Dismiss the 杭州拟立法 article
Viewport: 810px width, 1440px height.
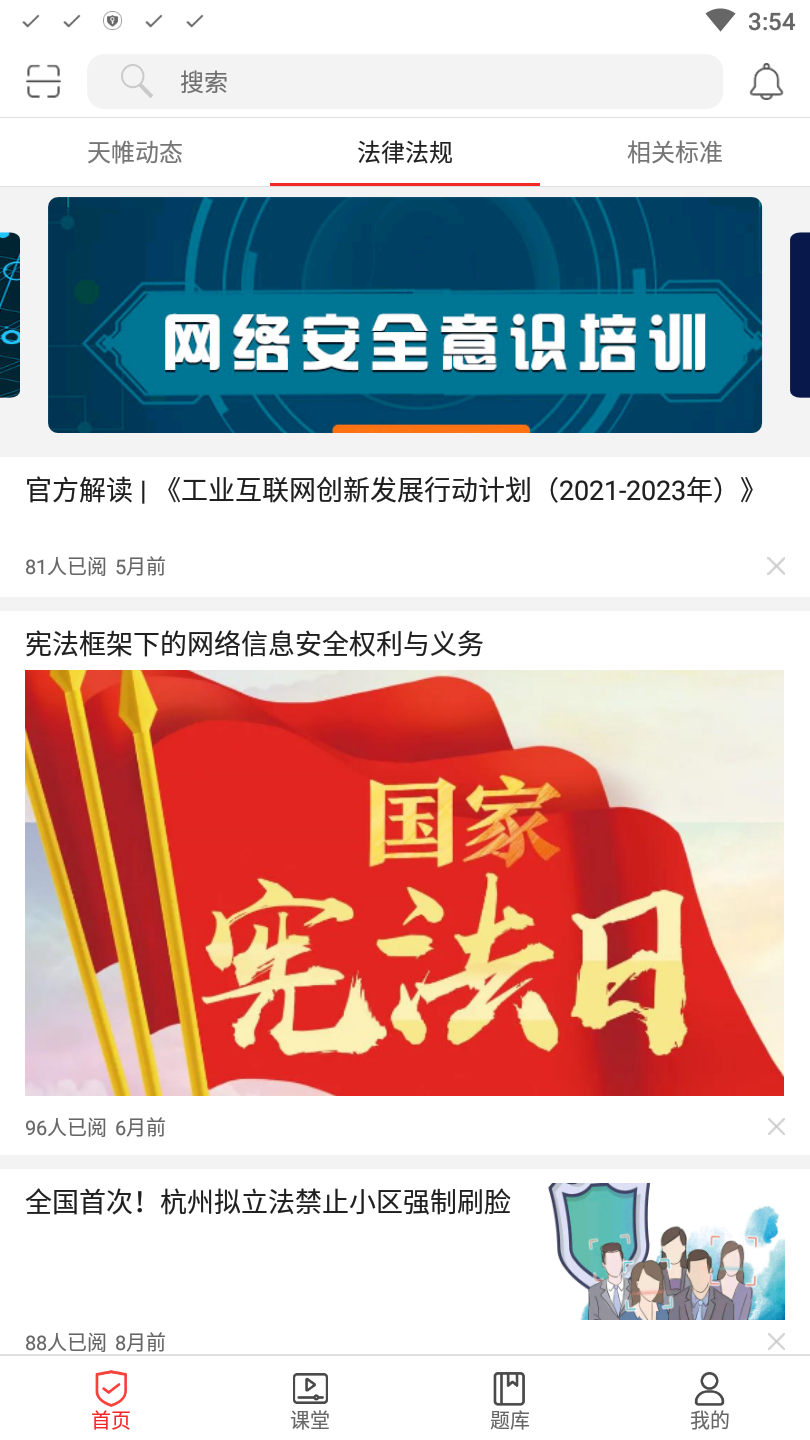pos(776,1341)
